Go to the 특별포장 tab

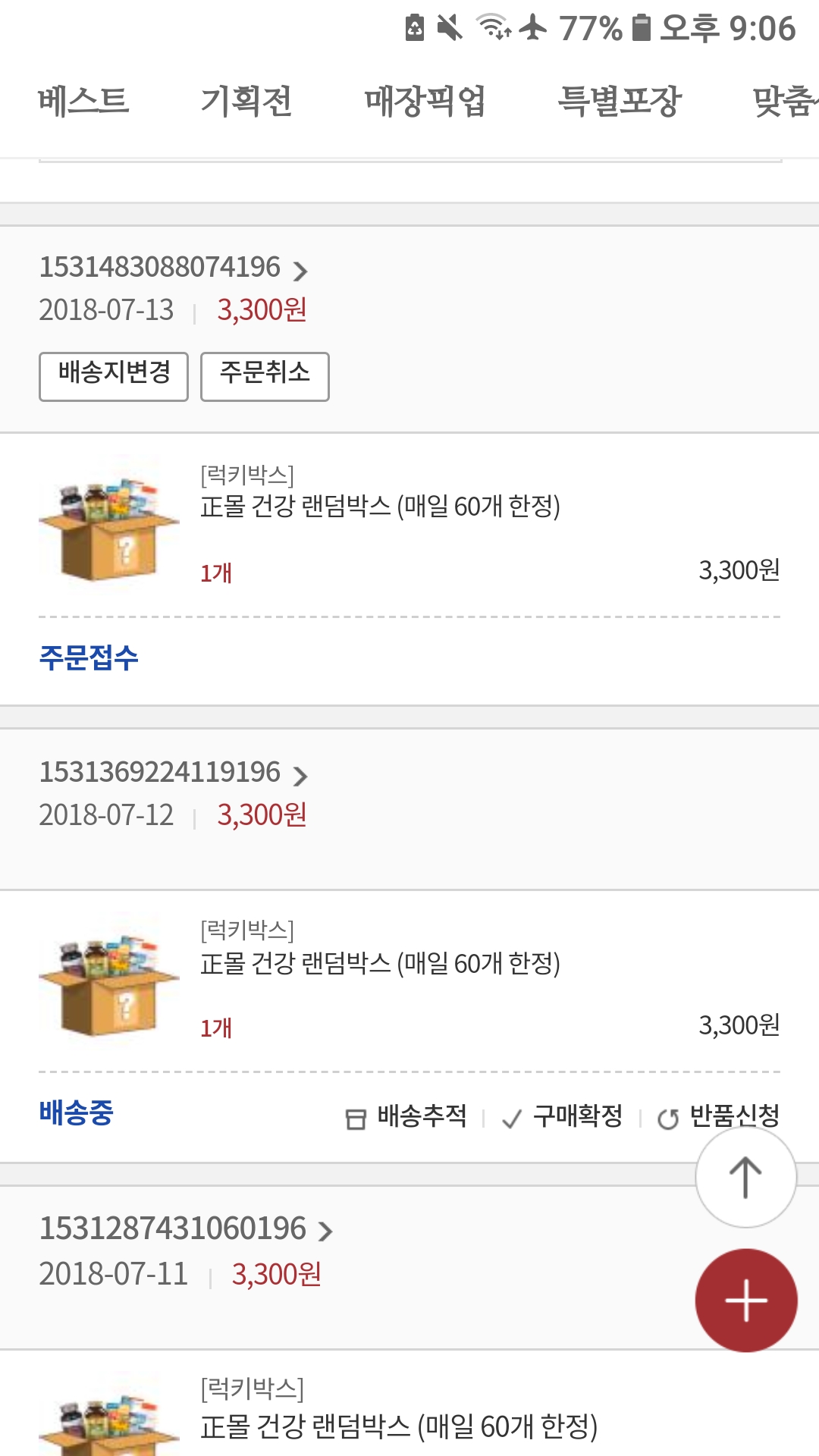point(620,101)
